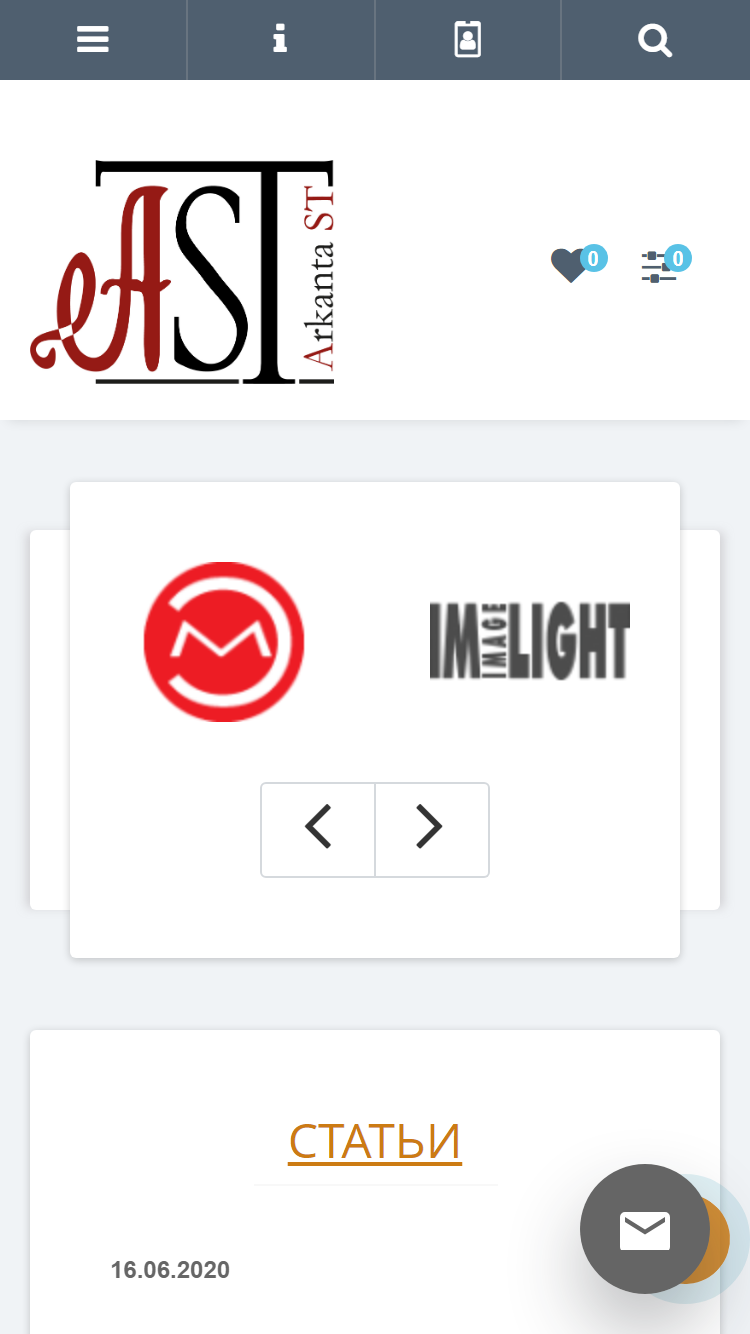Open the info section icon

tap(280, 40)
